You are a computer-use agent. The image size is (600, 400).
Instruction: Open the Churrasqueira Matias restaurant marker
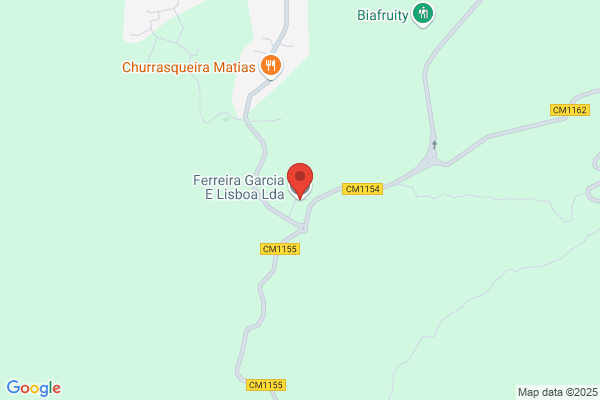[x=271, y=66]
